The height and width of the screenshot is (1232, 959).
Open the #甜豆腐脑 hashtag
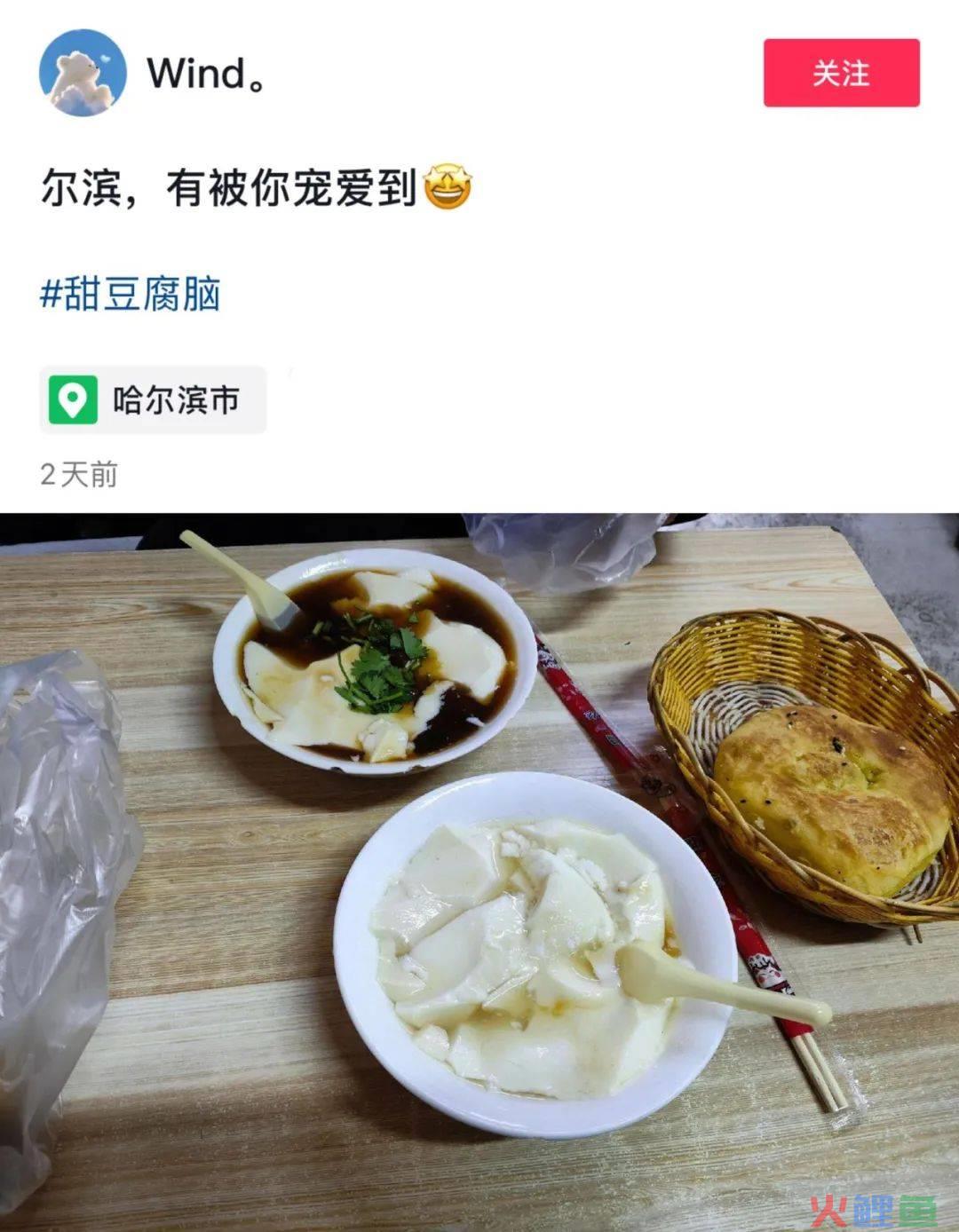coord(131,295)
